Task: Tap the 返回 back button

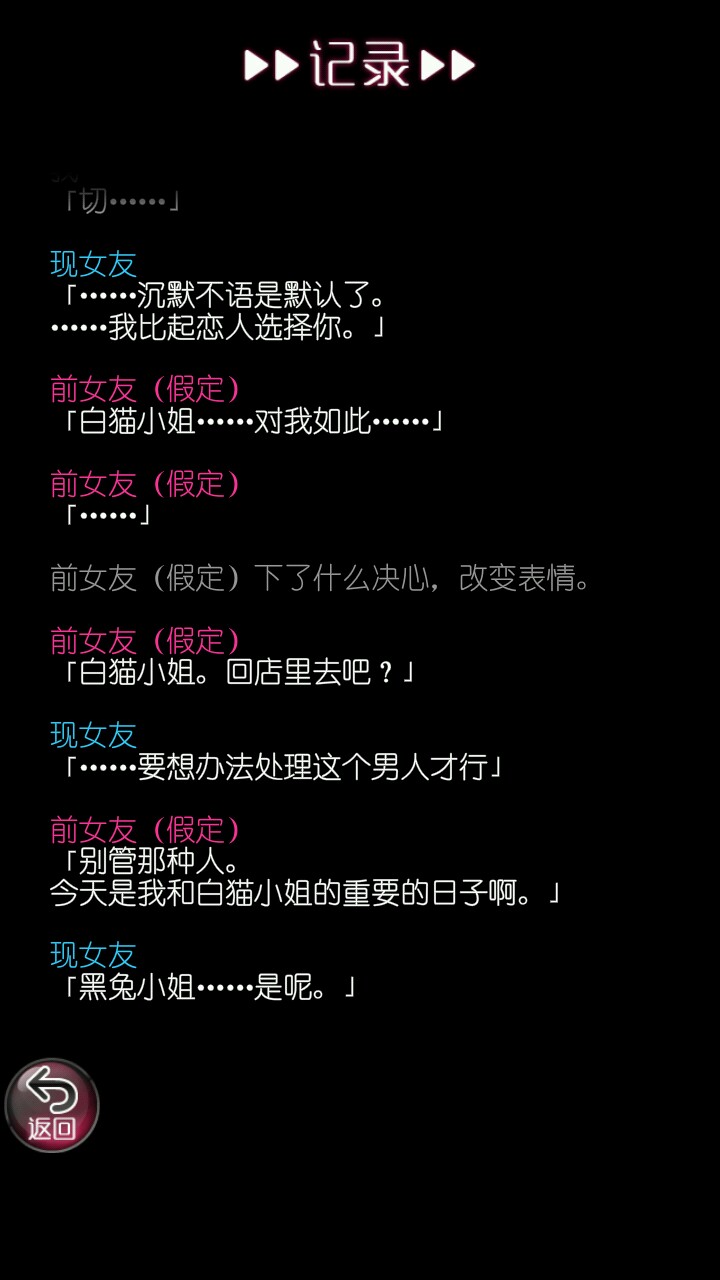Action: coord(52,1105)
